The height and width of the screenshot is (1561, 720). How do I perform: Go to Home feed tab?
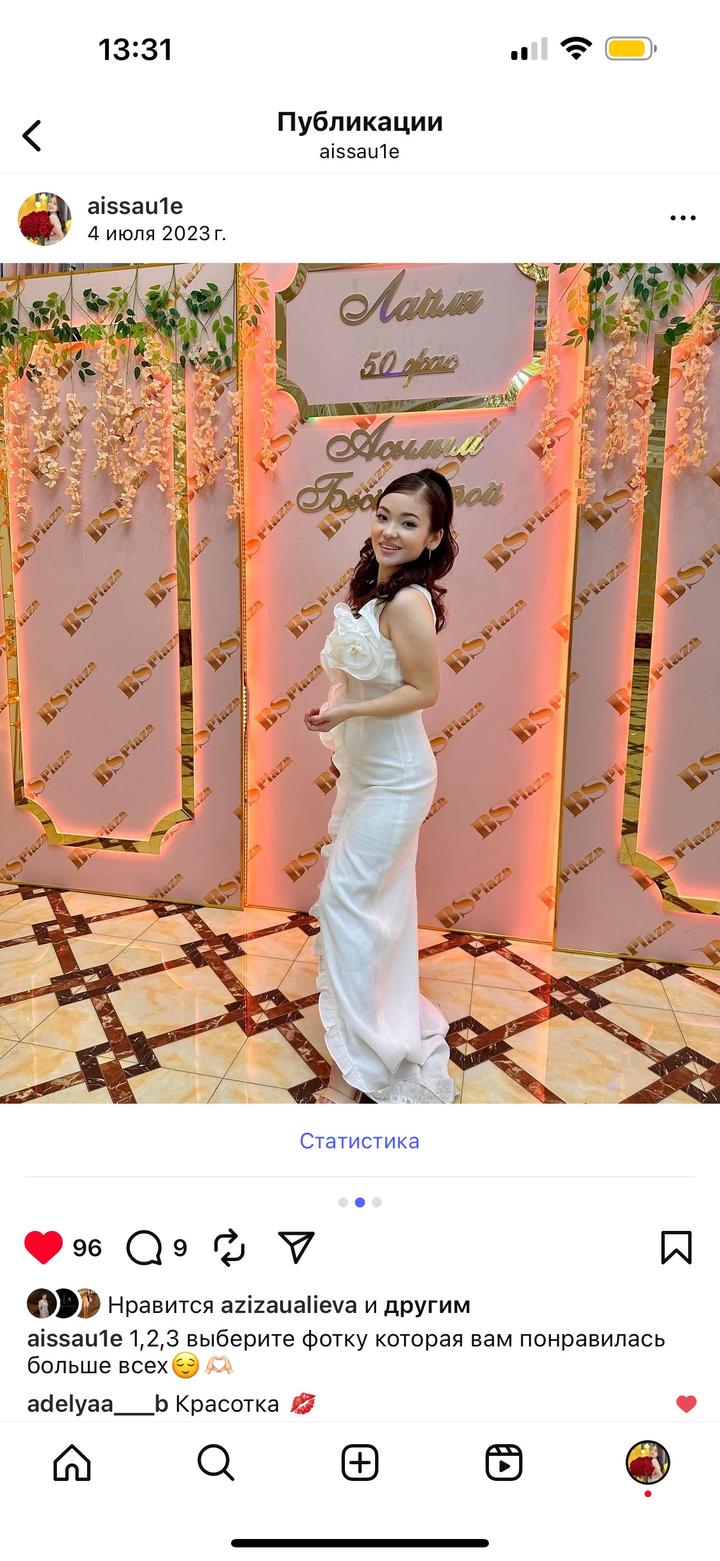(x=72, y=1463)
